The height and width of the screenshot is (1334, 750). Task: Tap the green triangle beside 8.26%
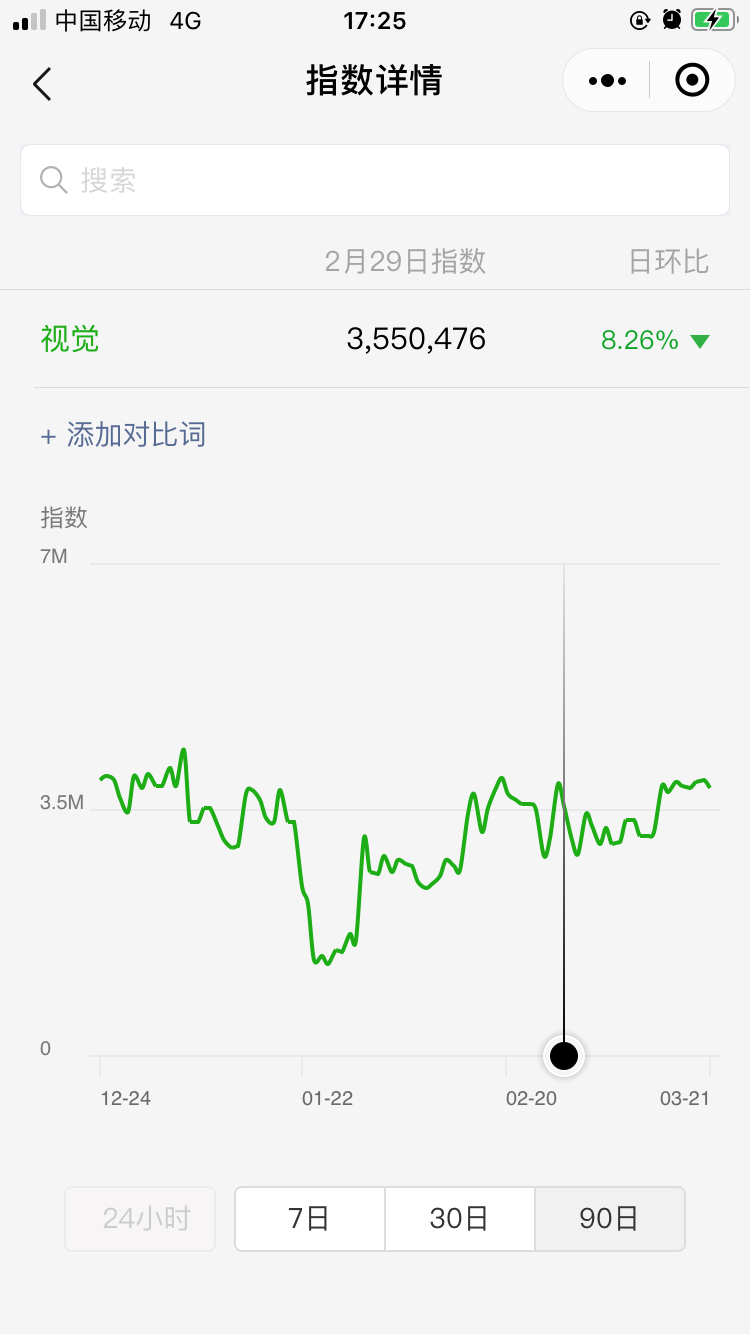(700, 341)
